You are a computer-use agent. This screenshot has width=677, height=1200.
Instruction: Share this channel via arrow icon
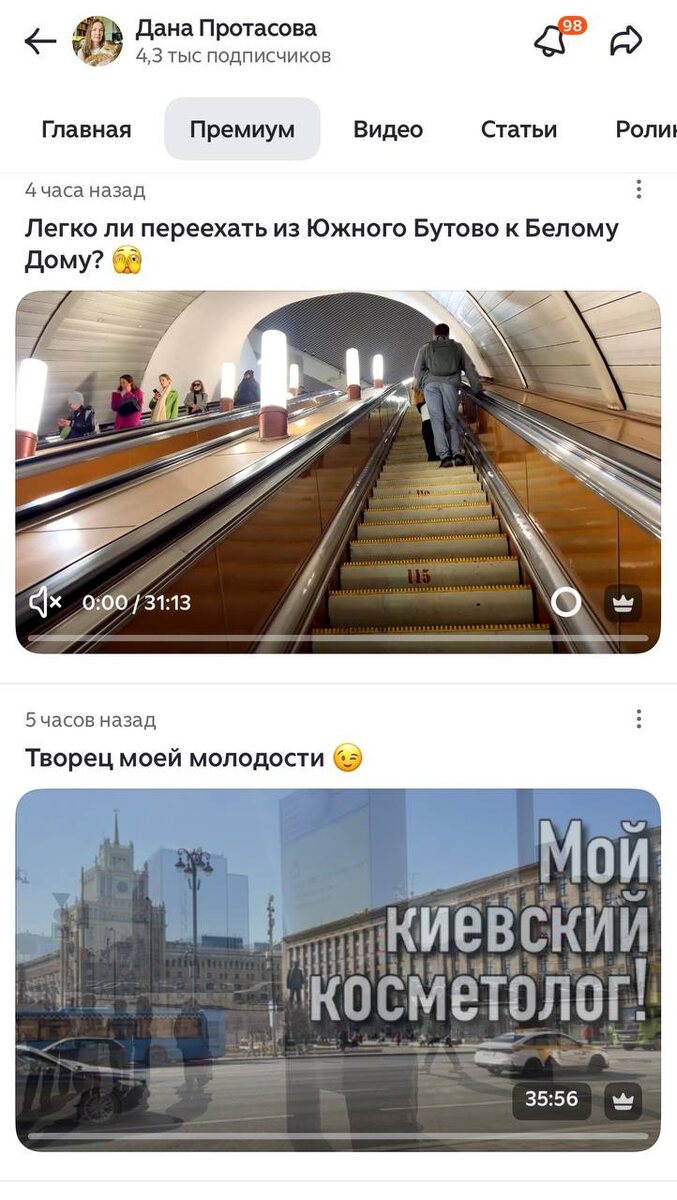pos(626,40)
